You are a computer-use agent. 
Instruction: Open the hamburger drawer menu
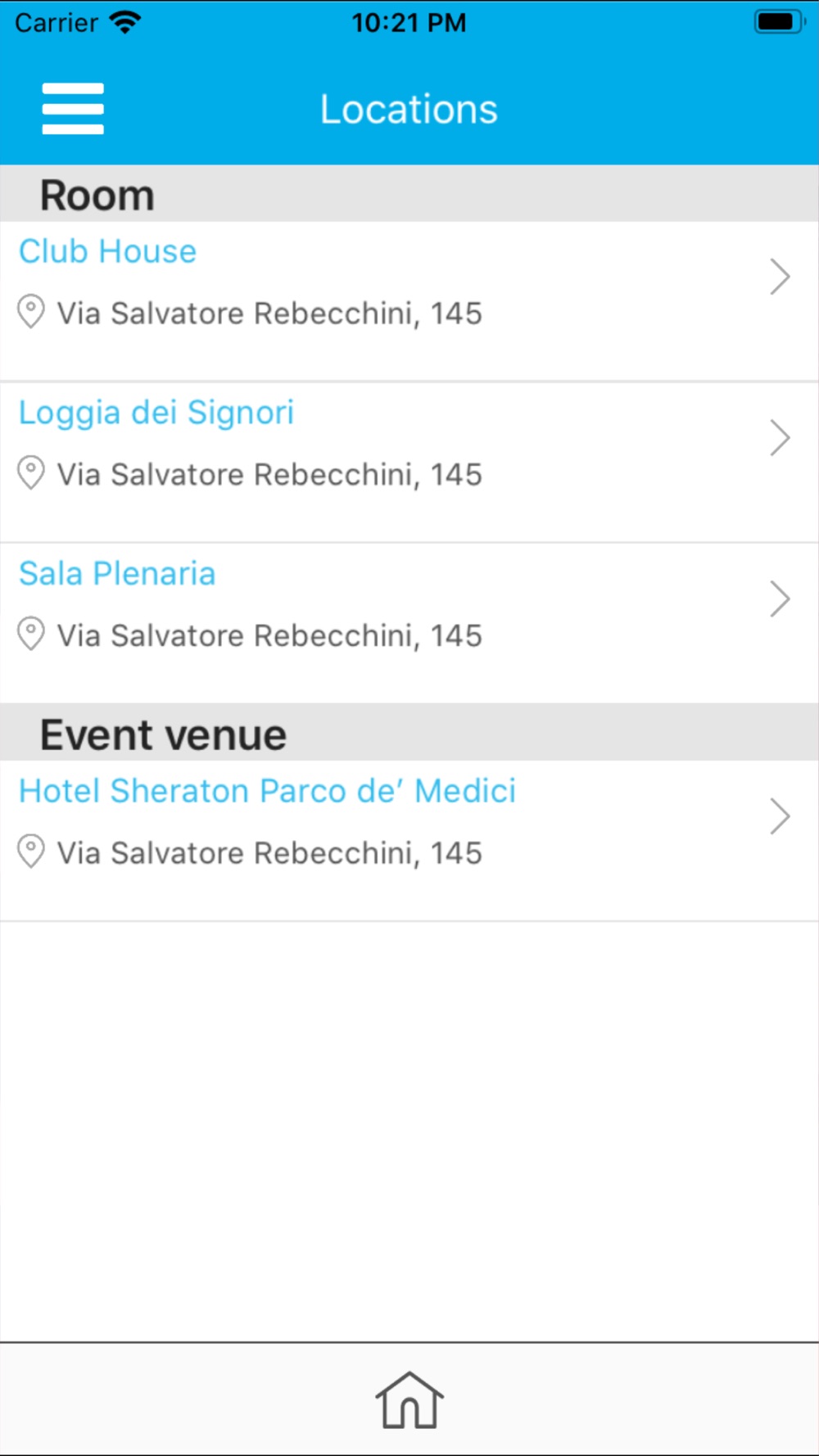[73, 108]
